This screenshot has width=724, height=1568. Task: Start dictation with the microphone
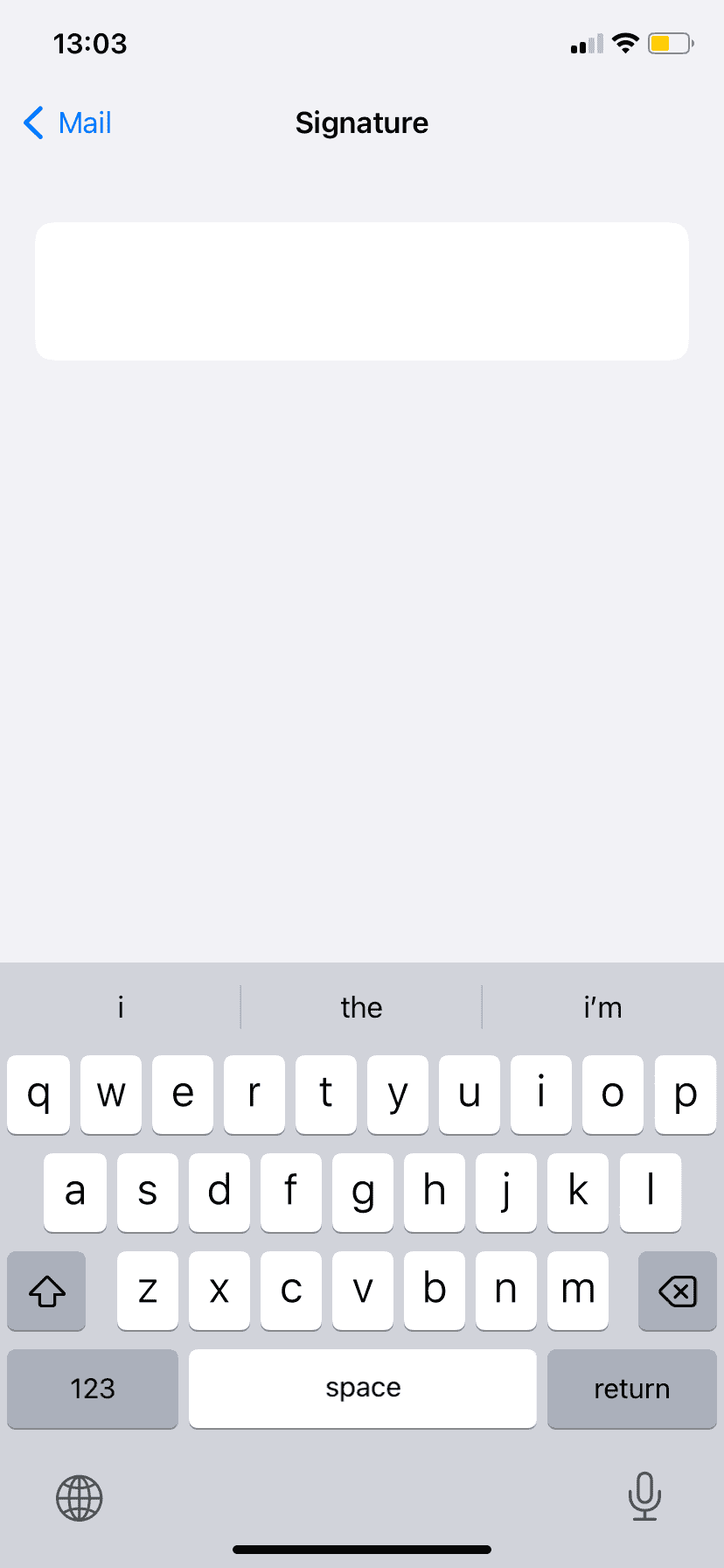pyautogui.click(x=644, y=1496)
